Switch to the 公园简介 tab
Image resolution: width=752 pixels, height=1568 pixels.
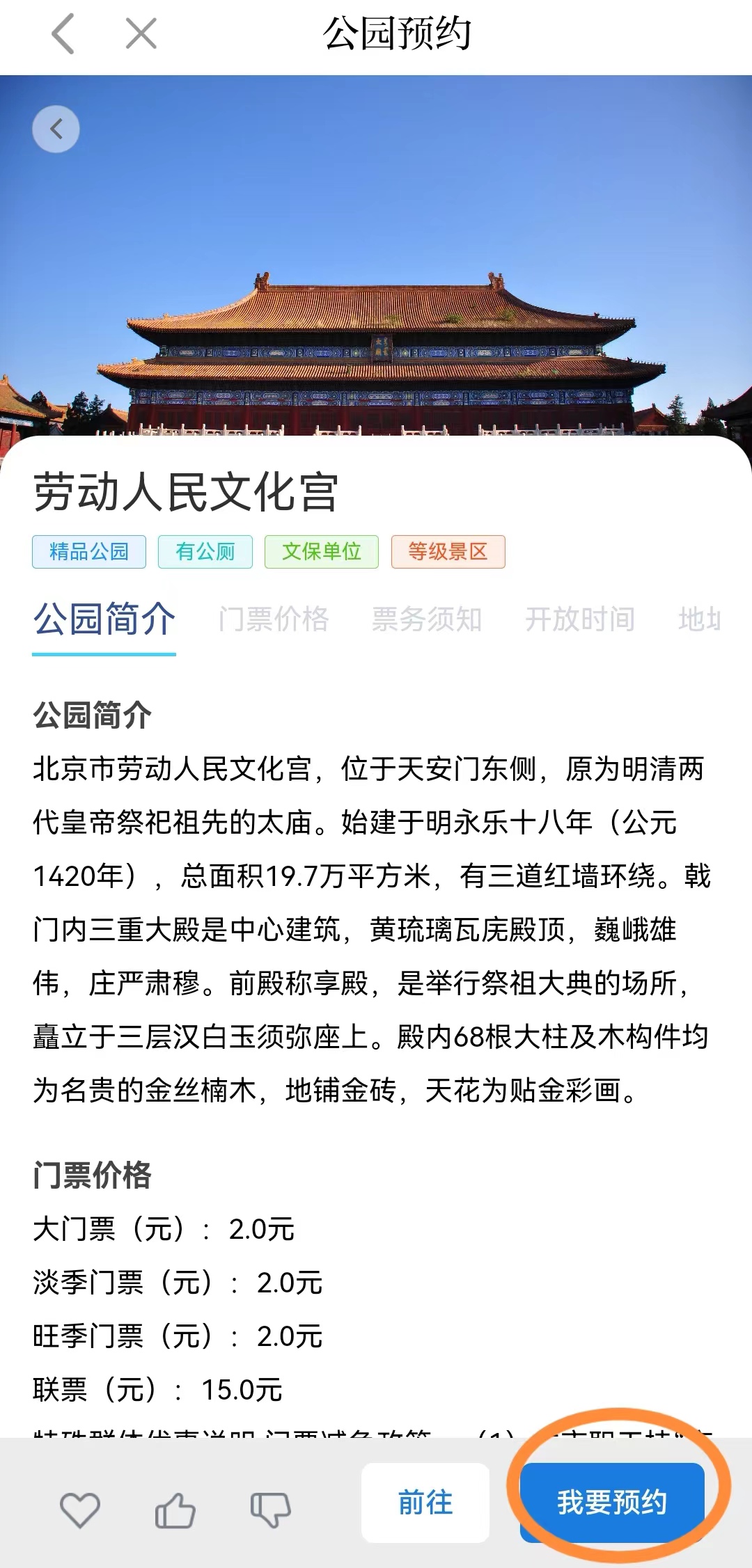(104, 619)
